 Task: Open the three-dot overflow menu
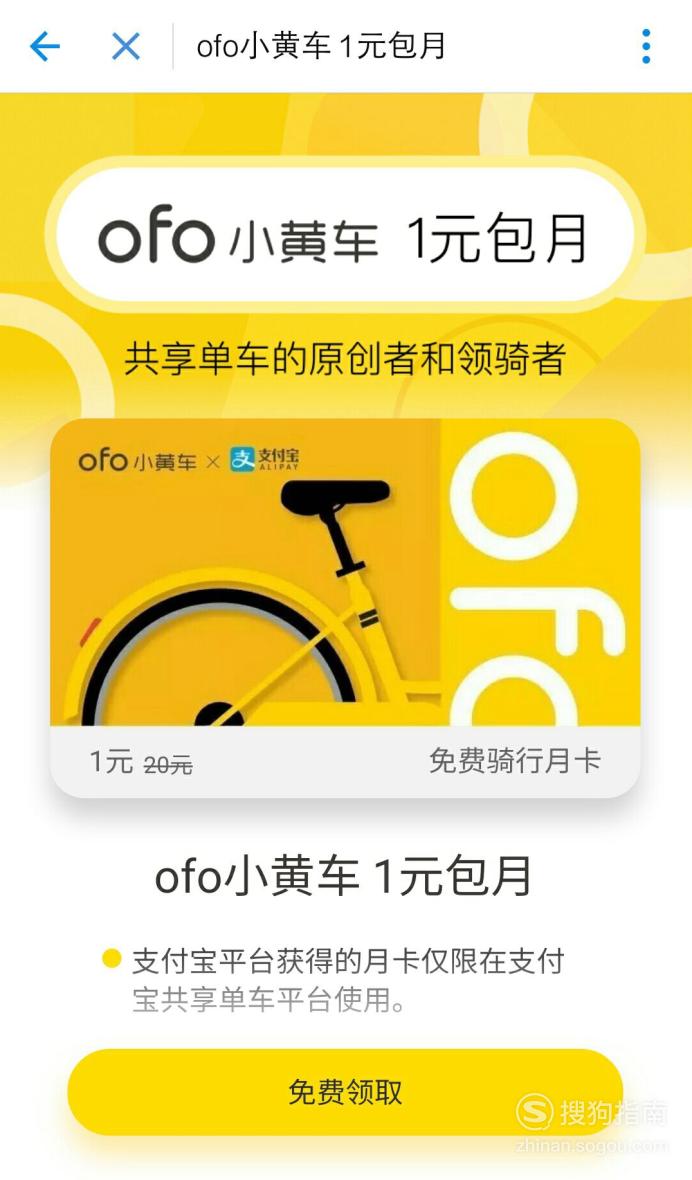[646, 47]
